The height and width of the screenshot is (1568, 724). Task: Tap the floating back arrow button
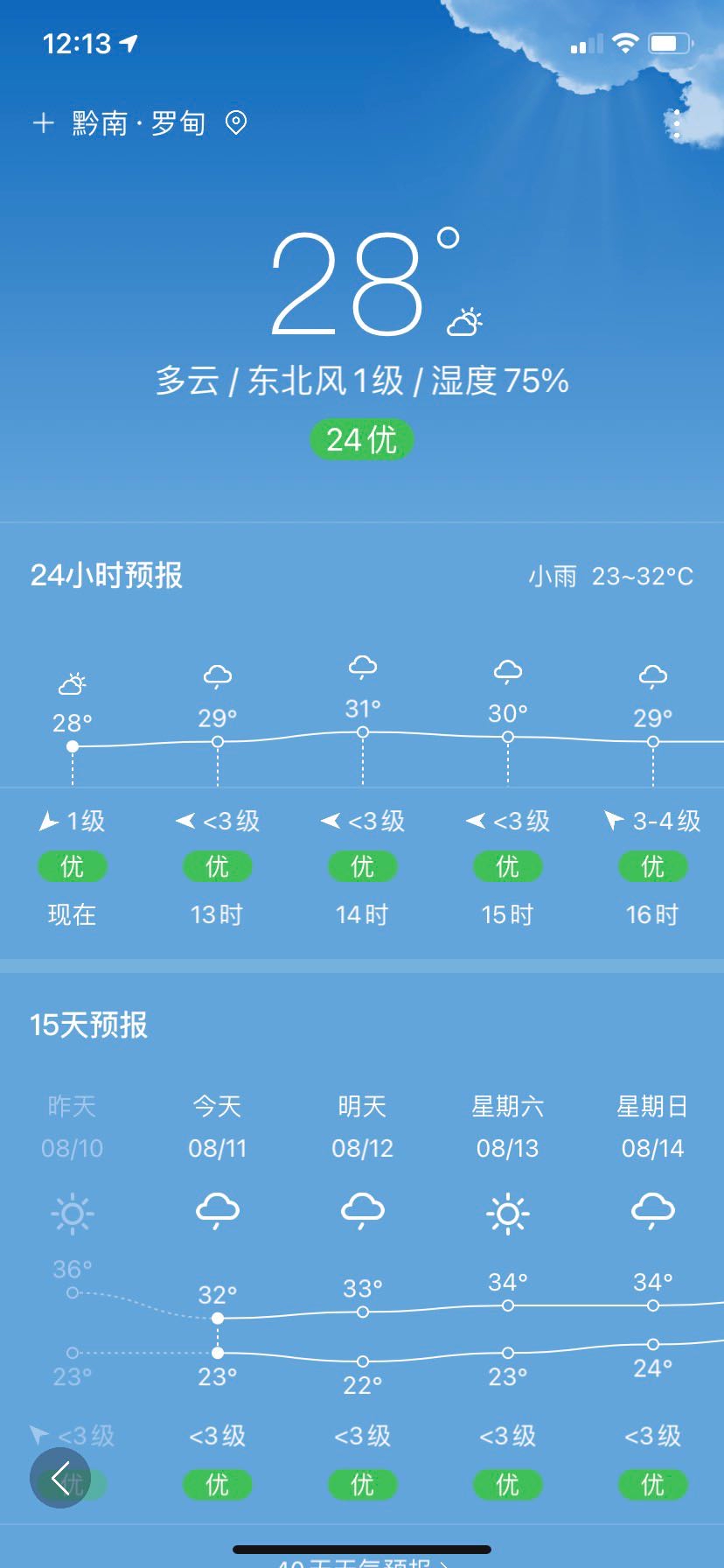[x=60, y=1478]
